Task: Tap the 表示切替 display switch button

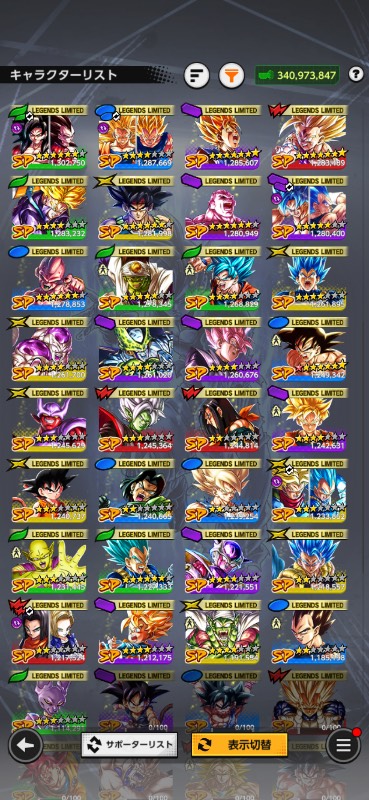Action: (x=239, y=745)
